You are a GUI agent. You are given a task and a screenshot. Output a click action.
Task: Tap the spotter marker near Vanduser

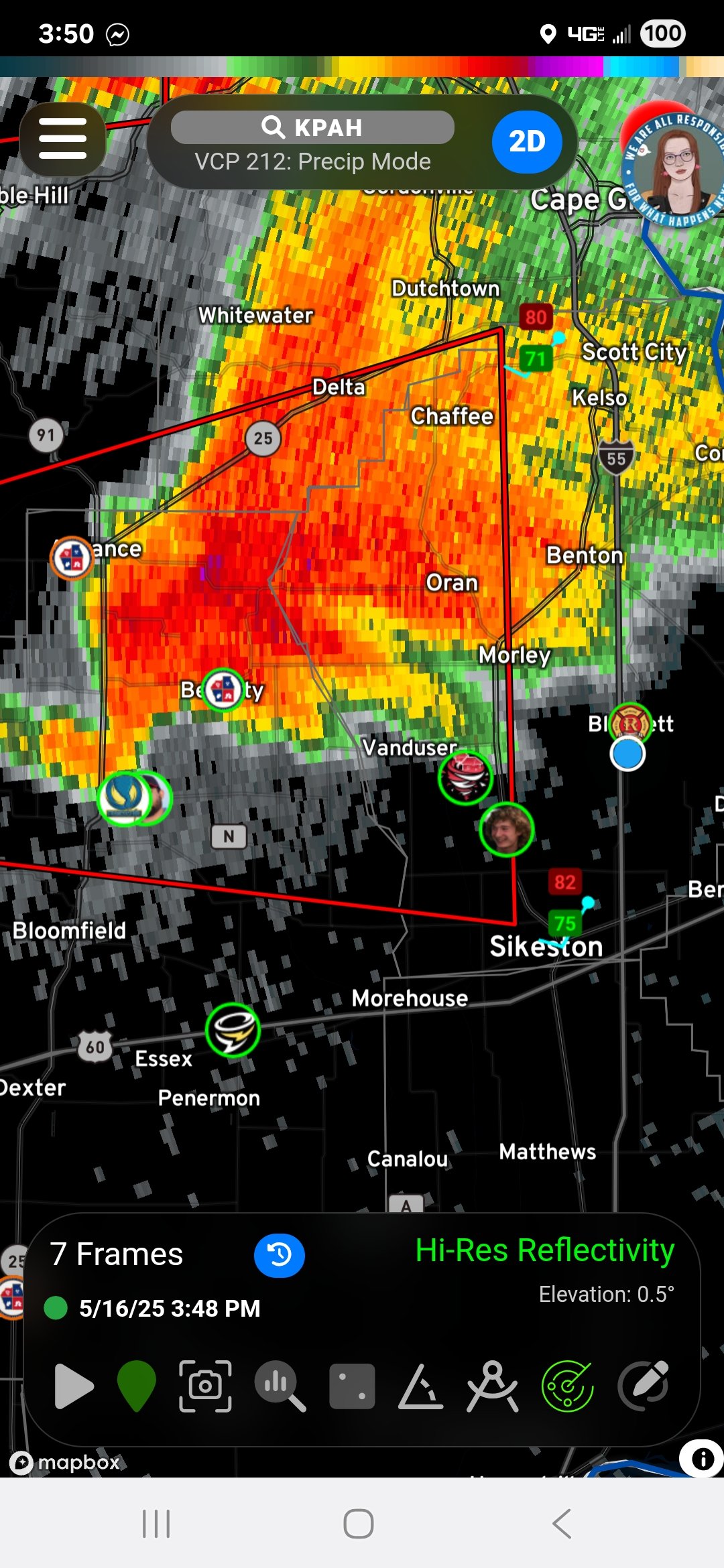point(465,777)
